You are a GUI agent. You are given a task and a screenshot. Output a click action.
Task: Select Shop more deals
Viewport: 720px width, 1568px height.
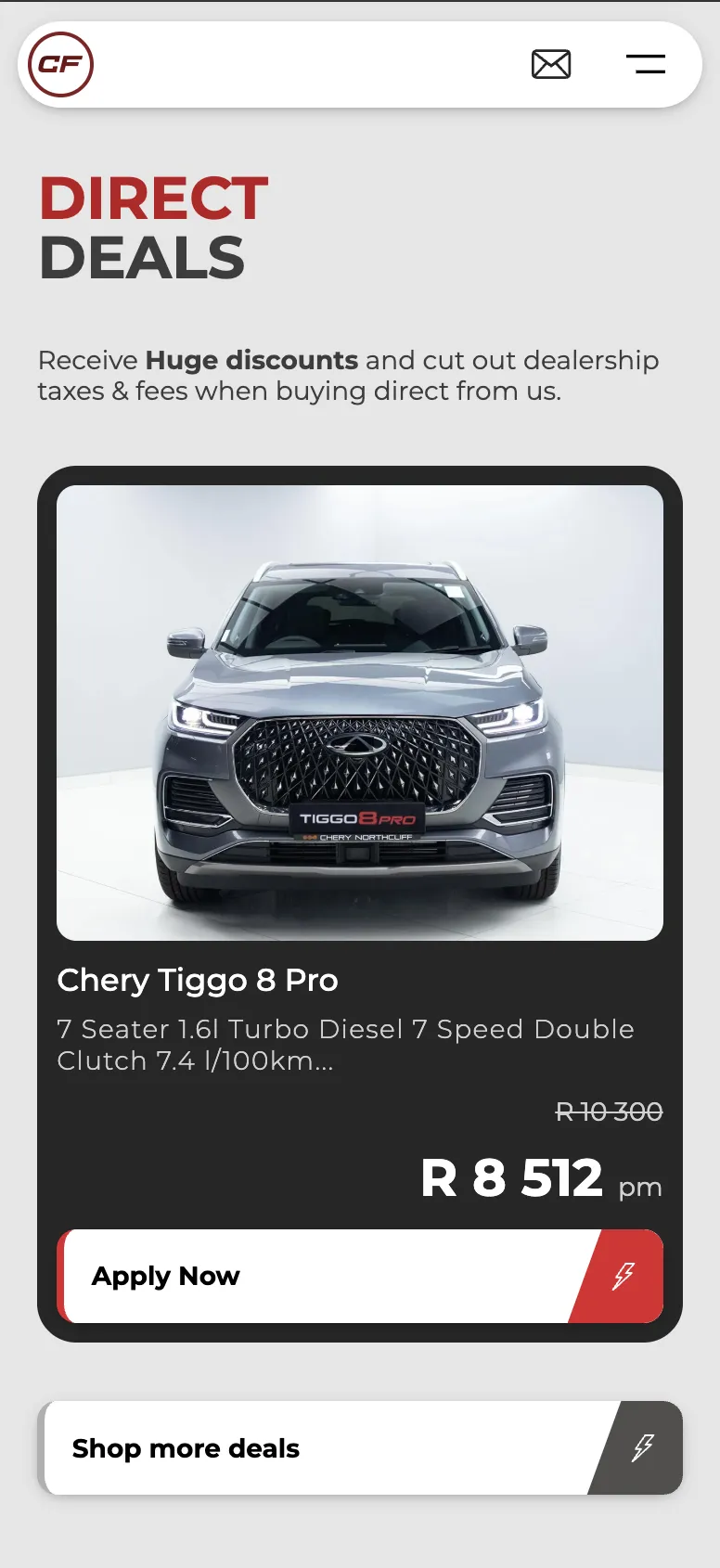pos(359,1447)
